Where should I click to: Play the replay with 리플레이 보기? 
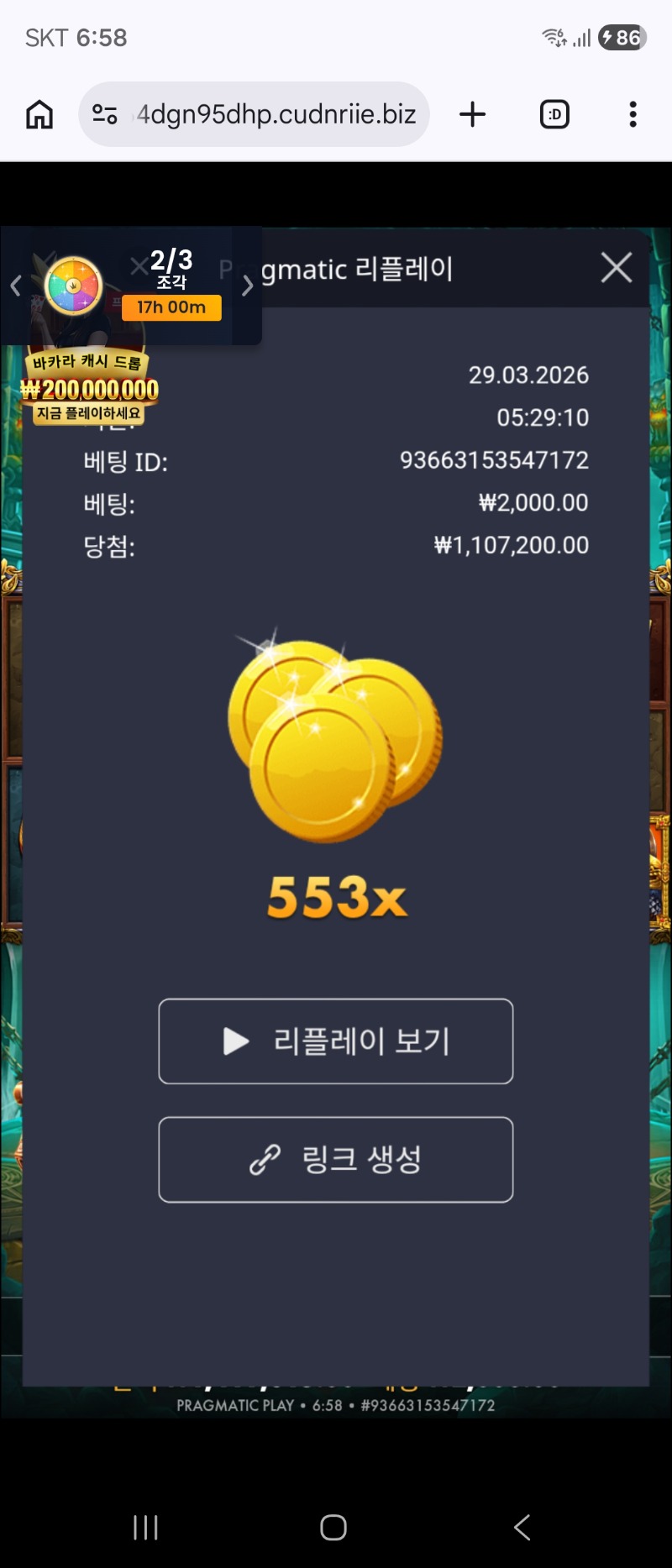pos(335,1041)
